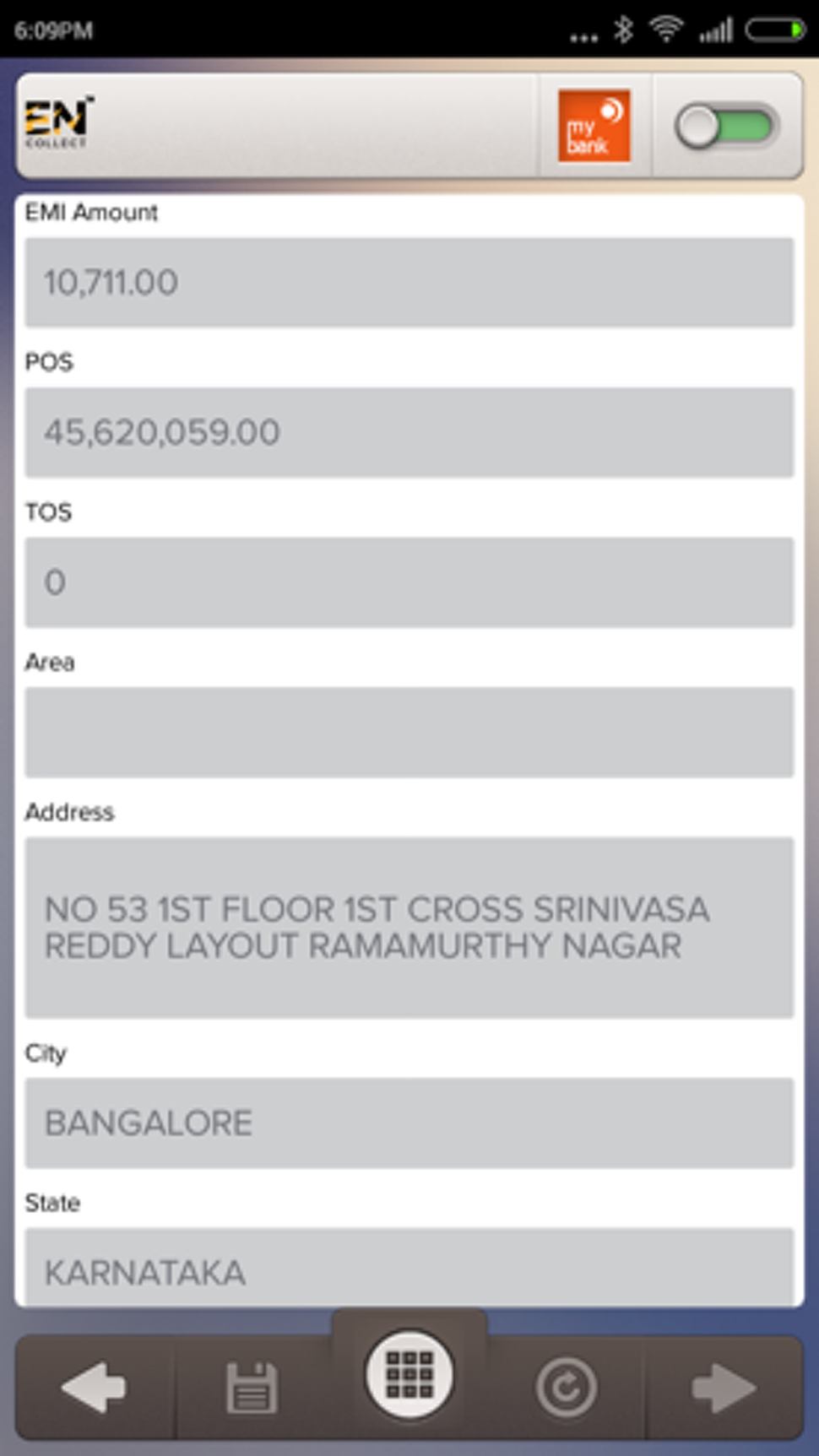Tap the empty Area field

click(x=409, y=732)
